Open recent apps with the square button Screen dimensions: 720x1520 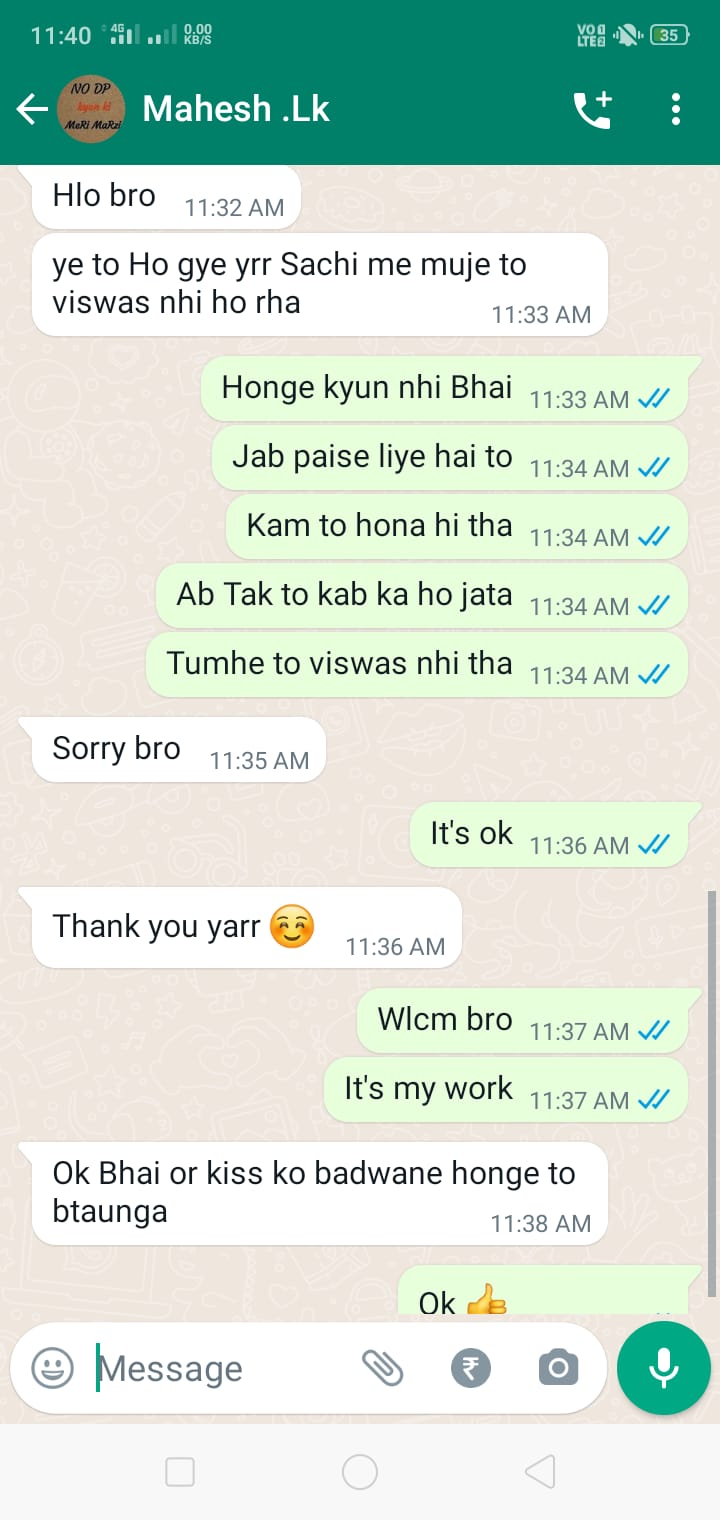[180, 1471]
